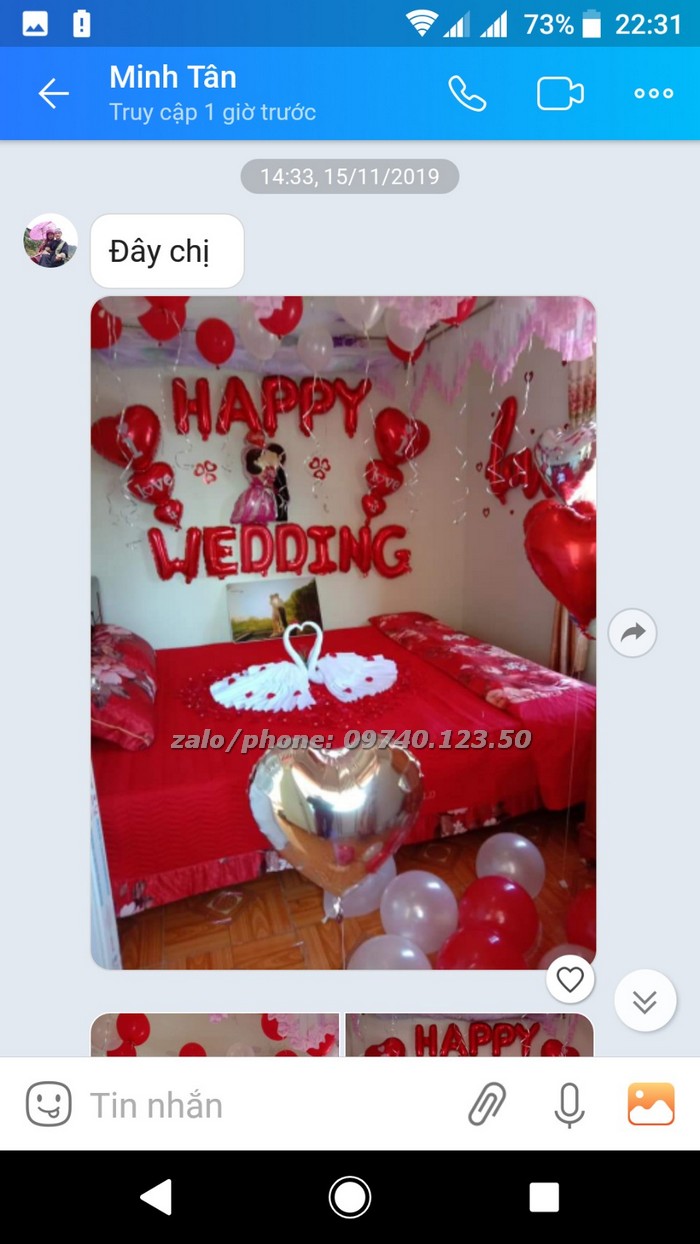700x1244 pixels.
Task: Tap the system back triangle
Action: click(x=156, y=1197)
